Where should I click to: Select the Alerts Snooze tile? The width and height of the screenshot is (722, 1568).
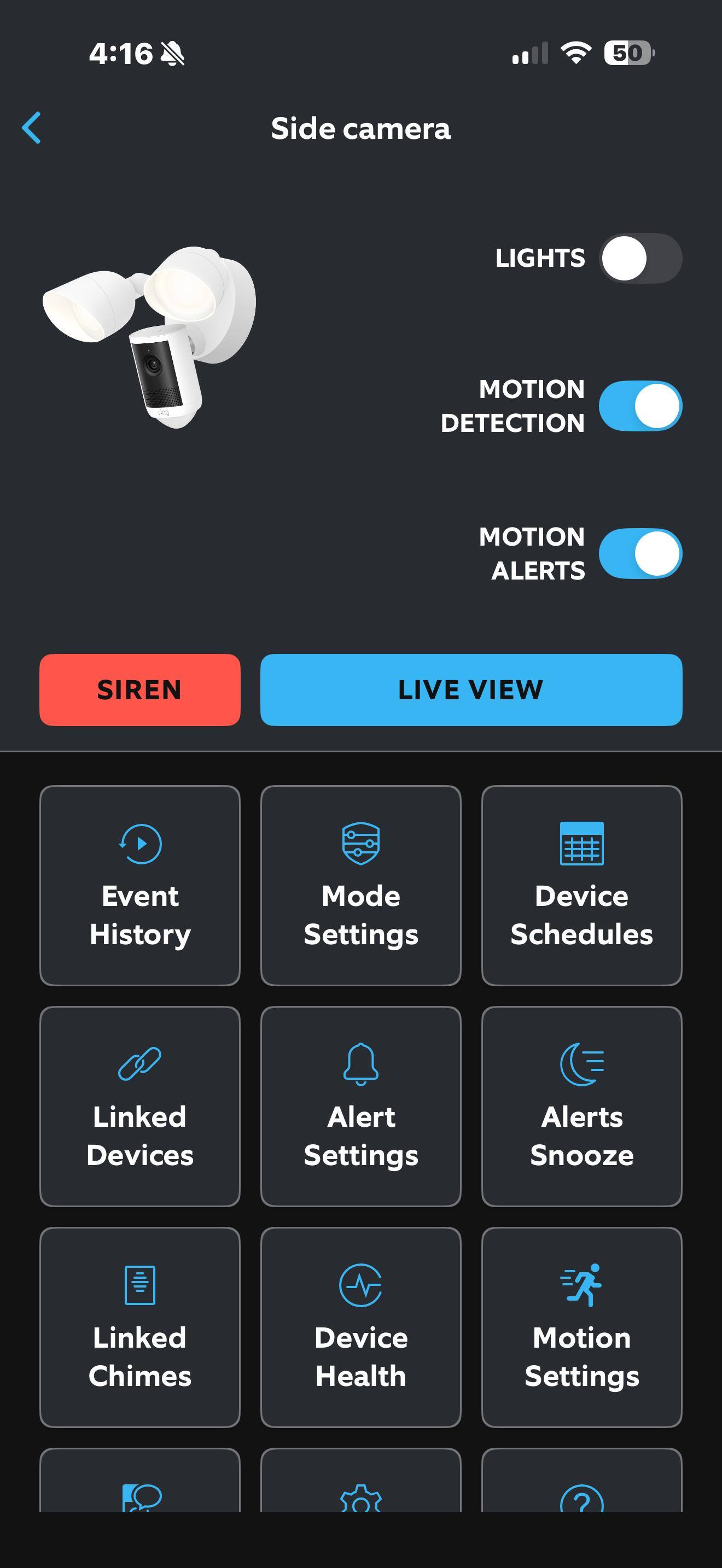[582, 1107]
